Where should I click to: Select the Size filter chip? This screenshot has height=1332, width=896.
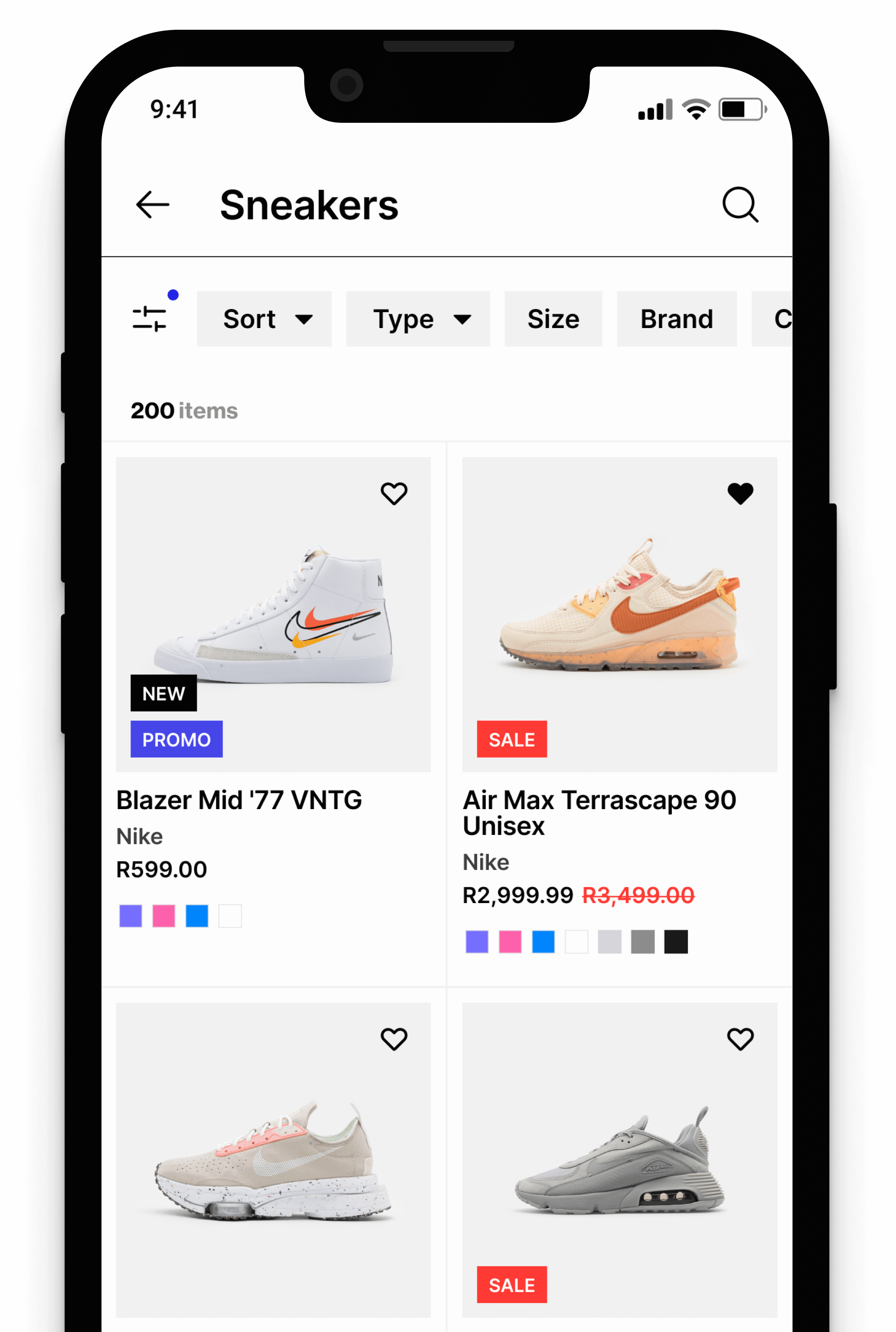pyautogui.click(x=553, y=319)
